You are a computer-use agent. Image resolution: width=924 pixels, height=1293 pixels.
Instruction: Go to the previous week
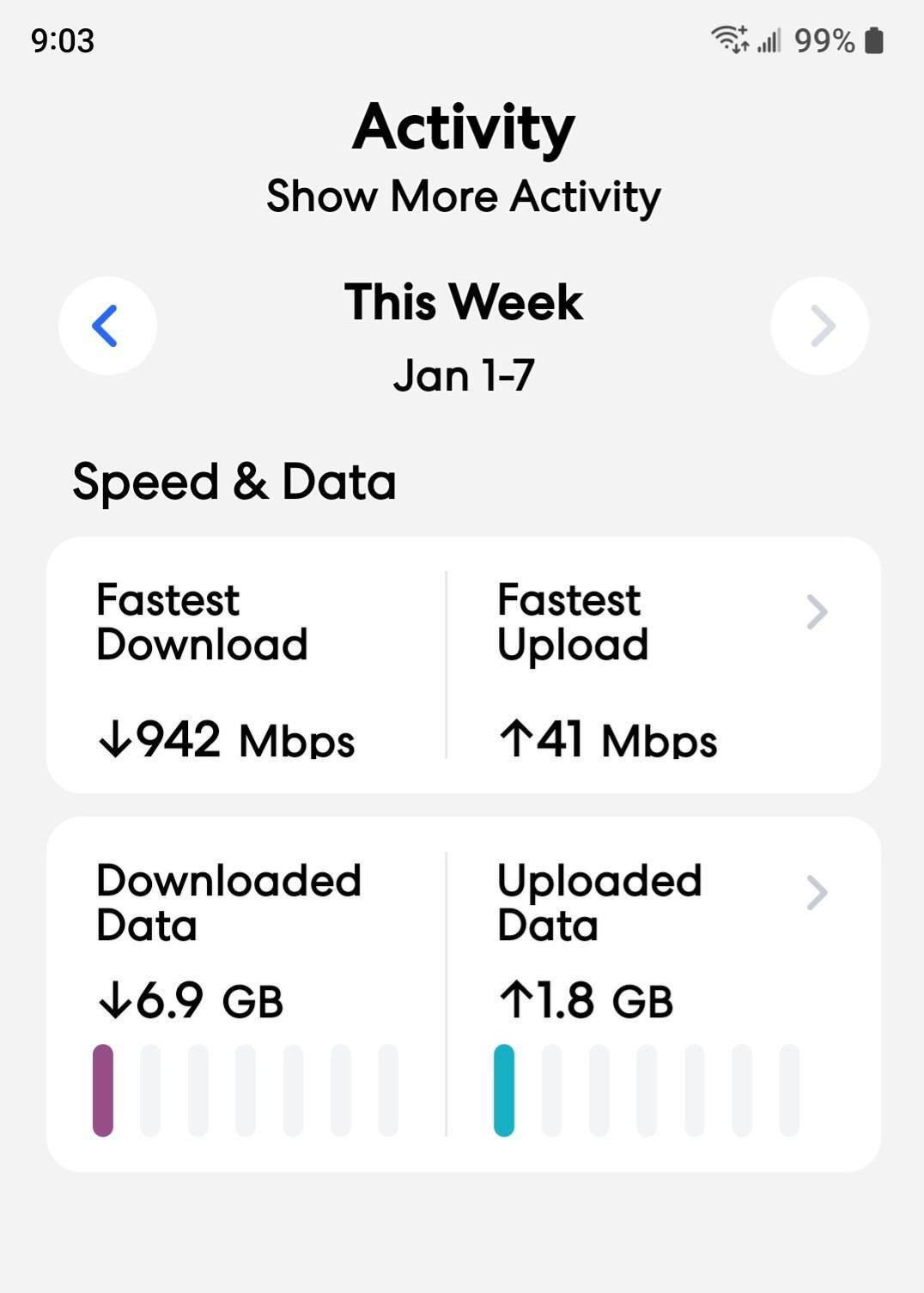[x=107, y=325]
